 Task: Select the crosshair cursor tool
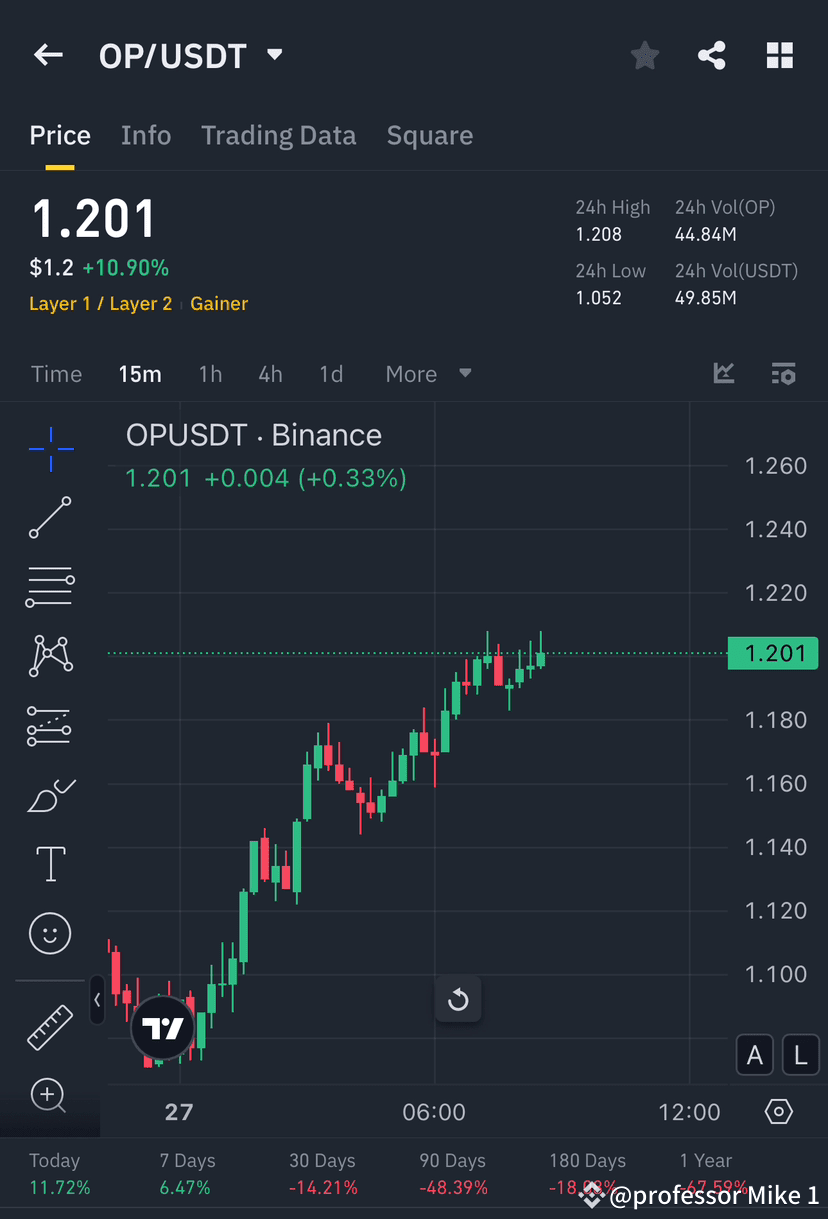49,449
